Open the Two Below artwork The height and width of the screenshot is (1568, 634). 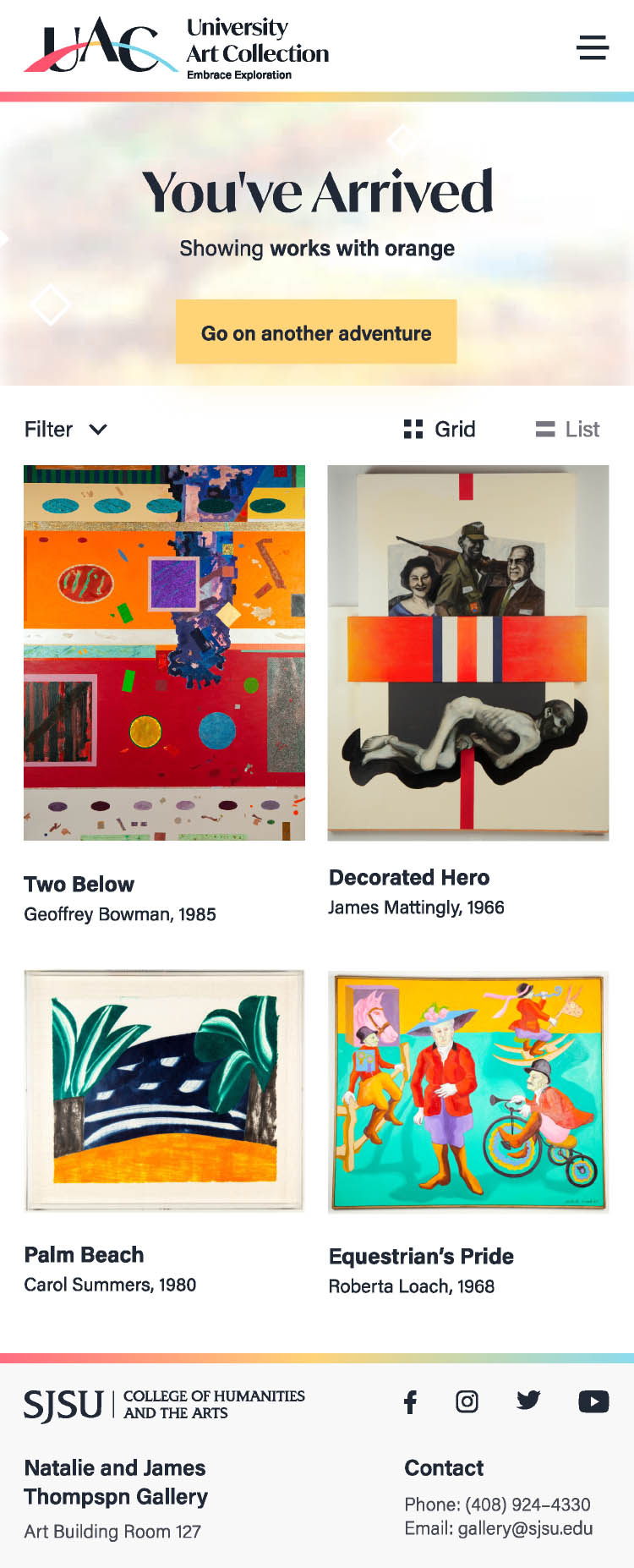coord(164,652)
